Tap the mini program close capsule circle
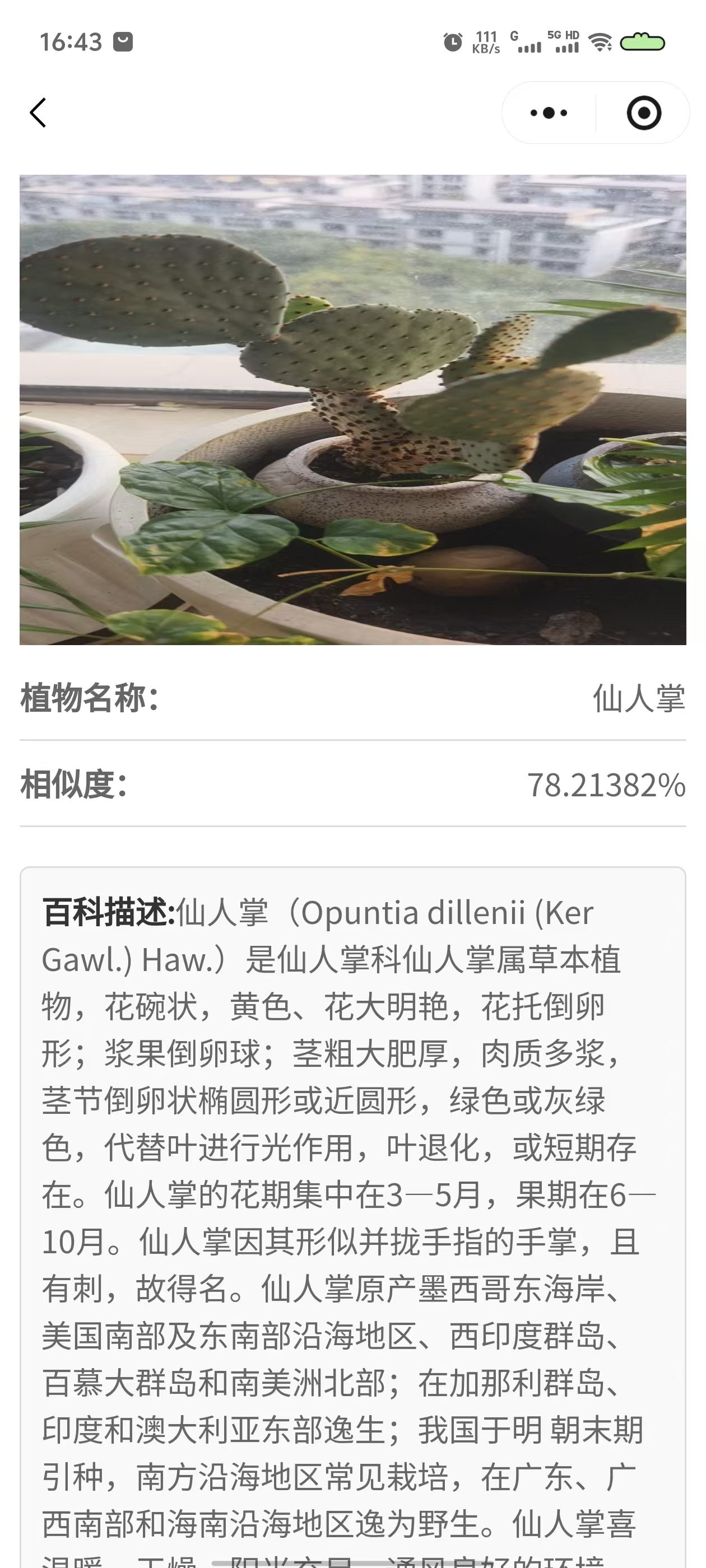706x1568 pixels. click(x=644, y=113)
